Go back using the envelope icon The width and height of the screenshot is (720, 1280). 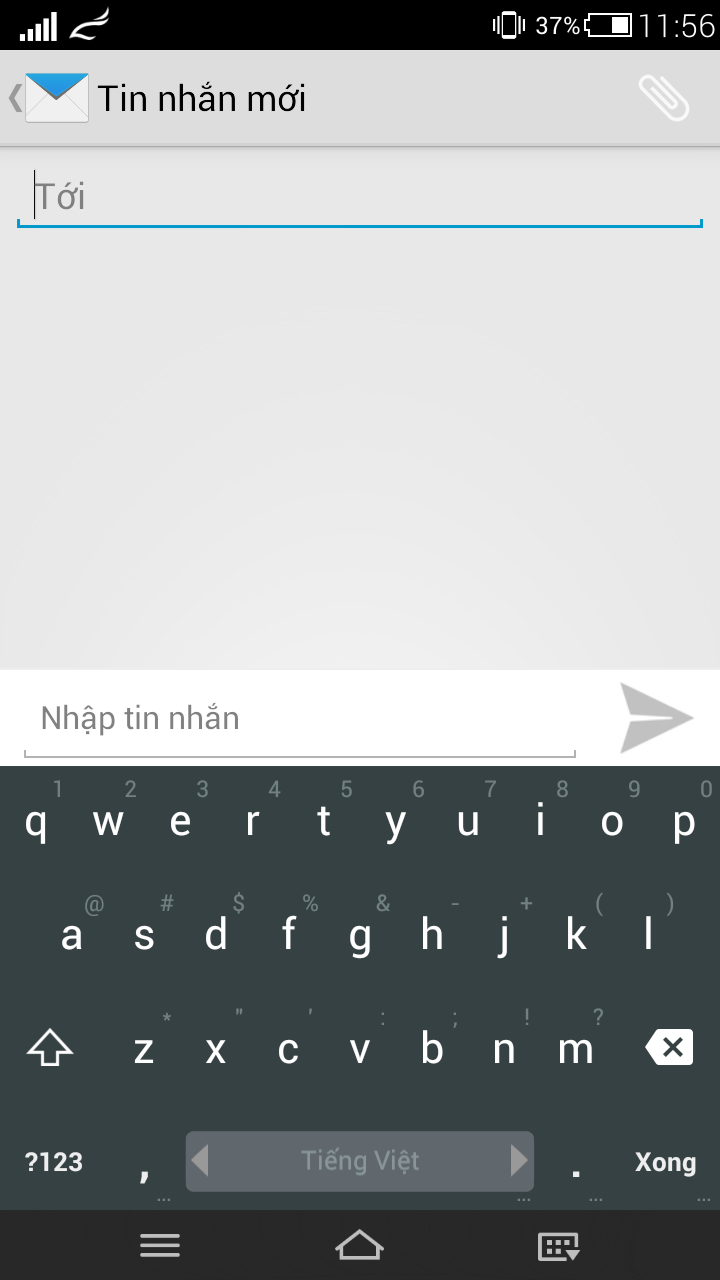48,98
